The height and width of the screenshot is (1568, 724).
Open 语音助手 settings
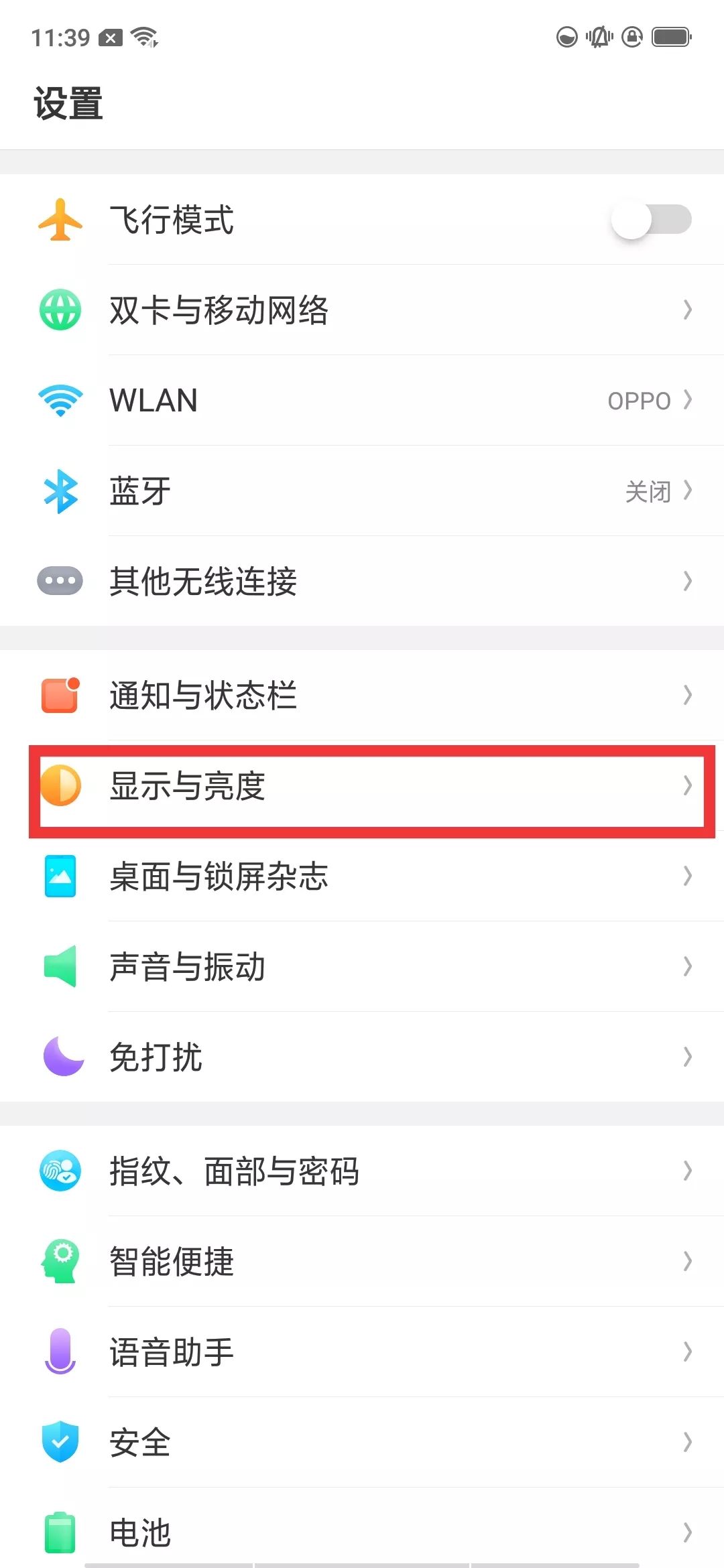pos(362,1352)
